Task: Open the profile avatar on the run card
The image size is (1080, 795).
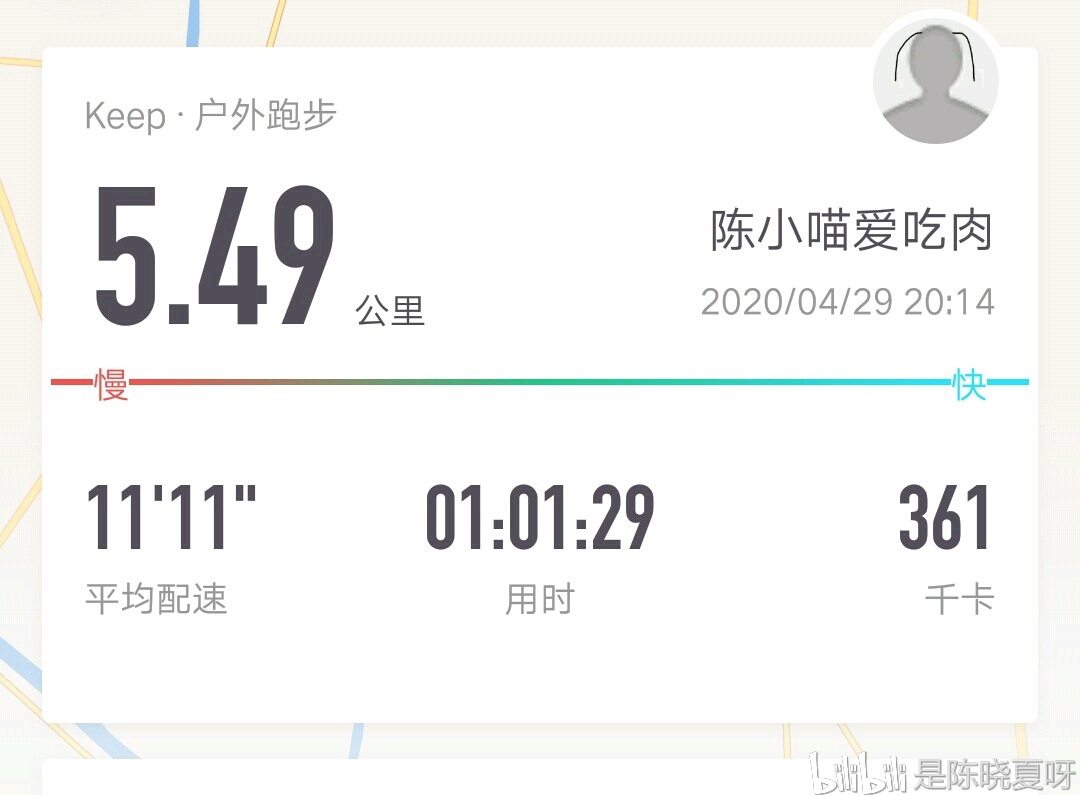Action: (935, 82)
